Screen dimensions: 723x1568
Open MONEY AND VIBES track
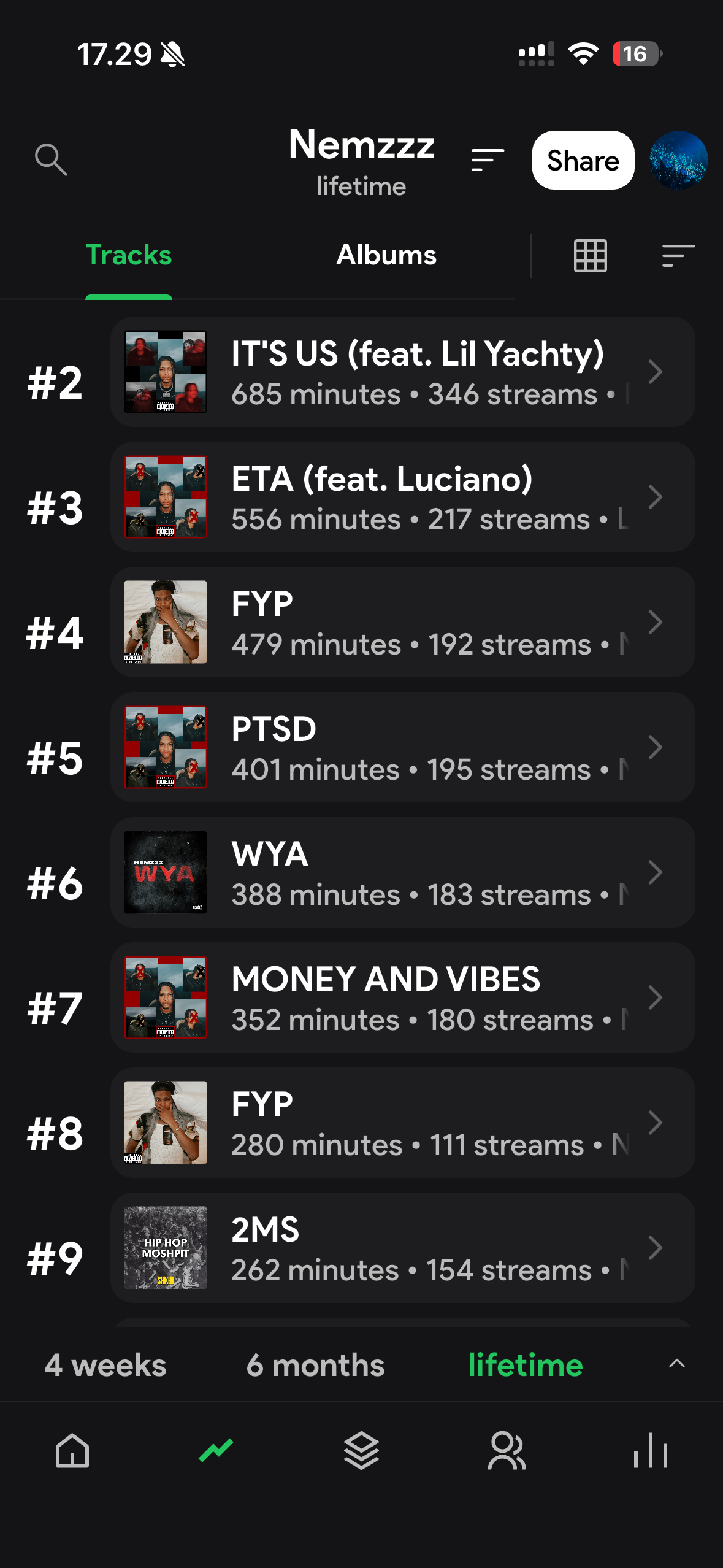(x=403, y=997)
